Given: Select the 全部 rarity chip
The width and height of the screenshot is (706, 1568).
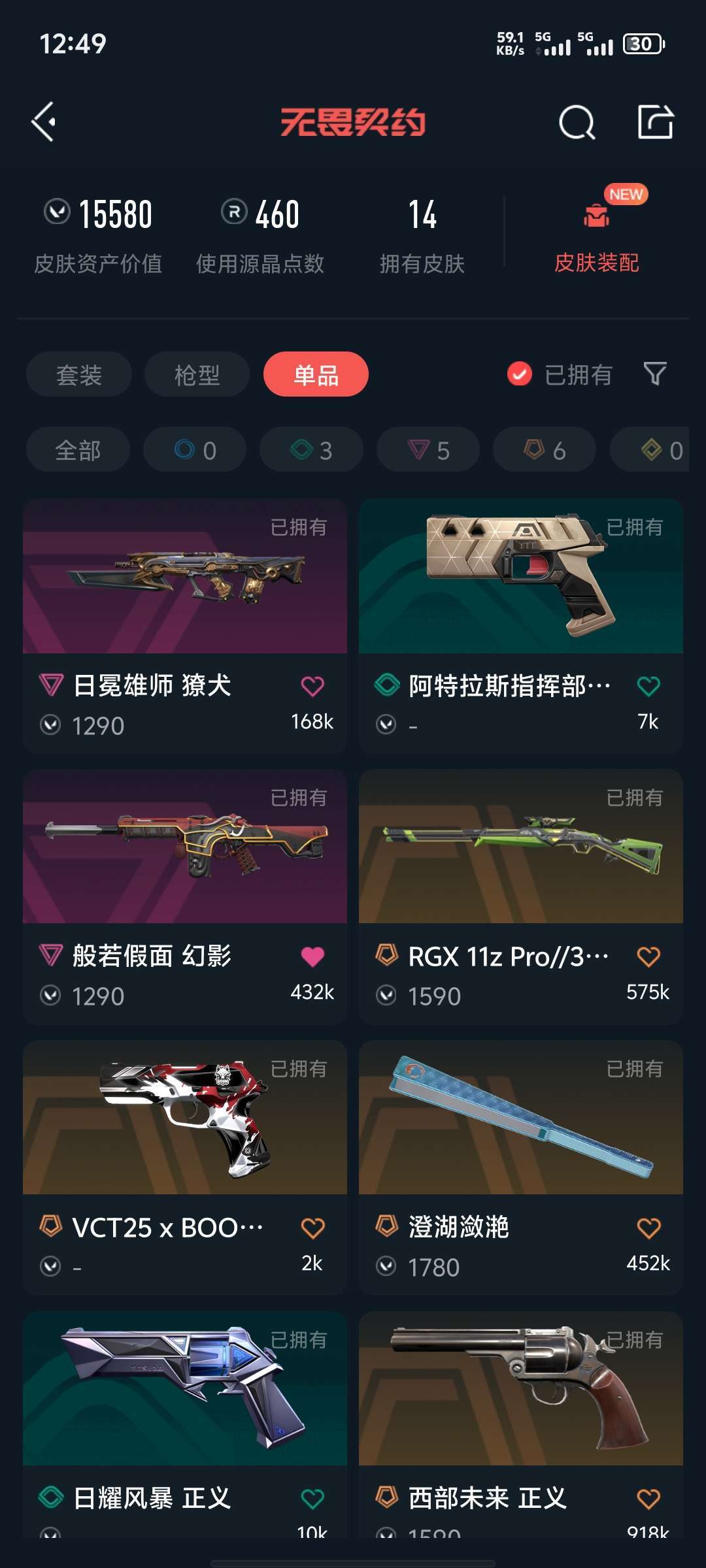Looking at the screenshot, I should 78,450.
